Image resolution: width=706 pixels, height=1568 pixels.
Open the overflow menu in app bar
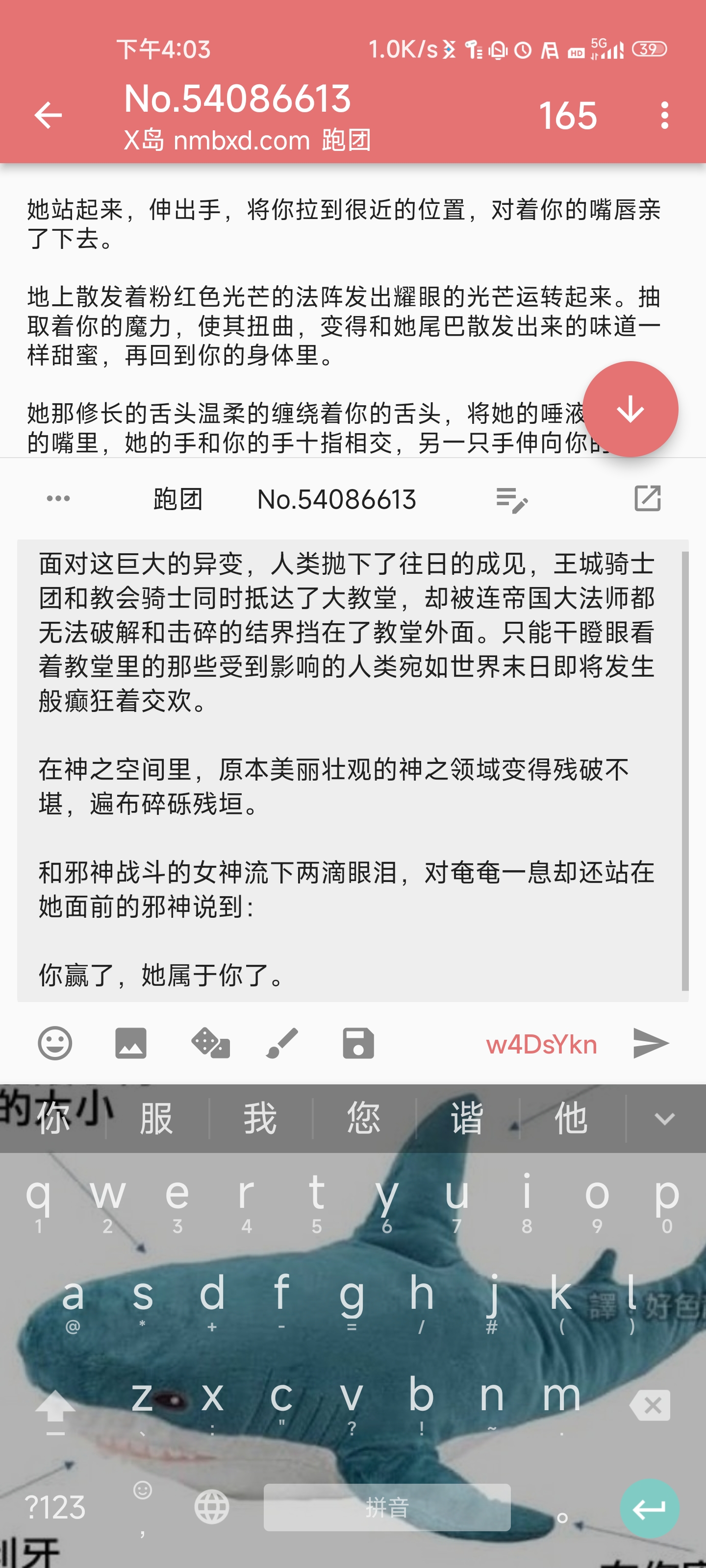click(664, 115)
